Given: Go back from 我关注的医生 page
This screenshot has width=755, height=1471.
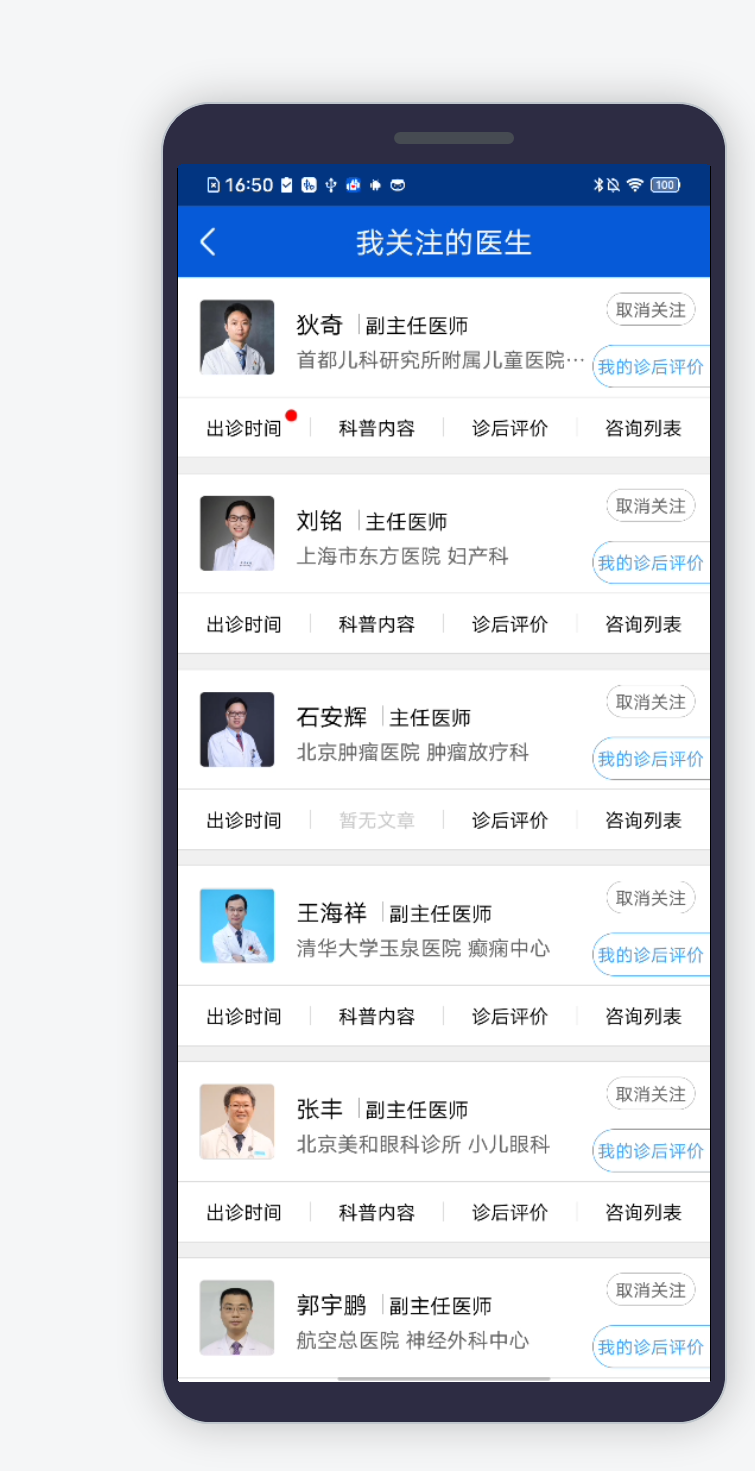Looking at the screenshot, I should (208, 242).
